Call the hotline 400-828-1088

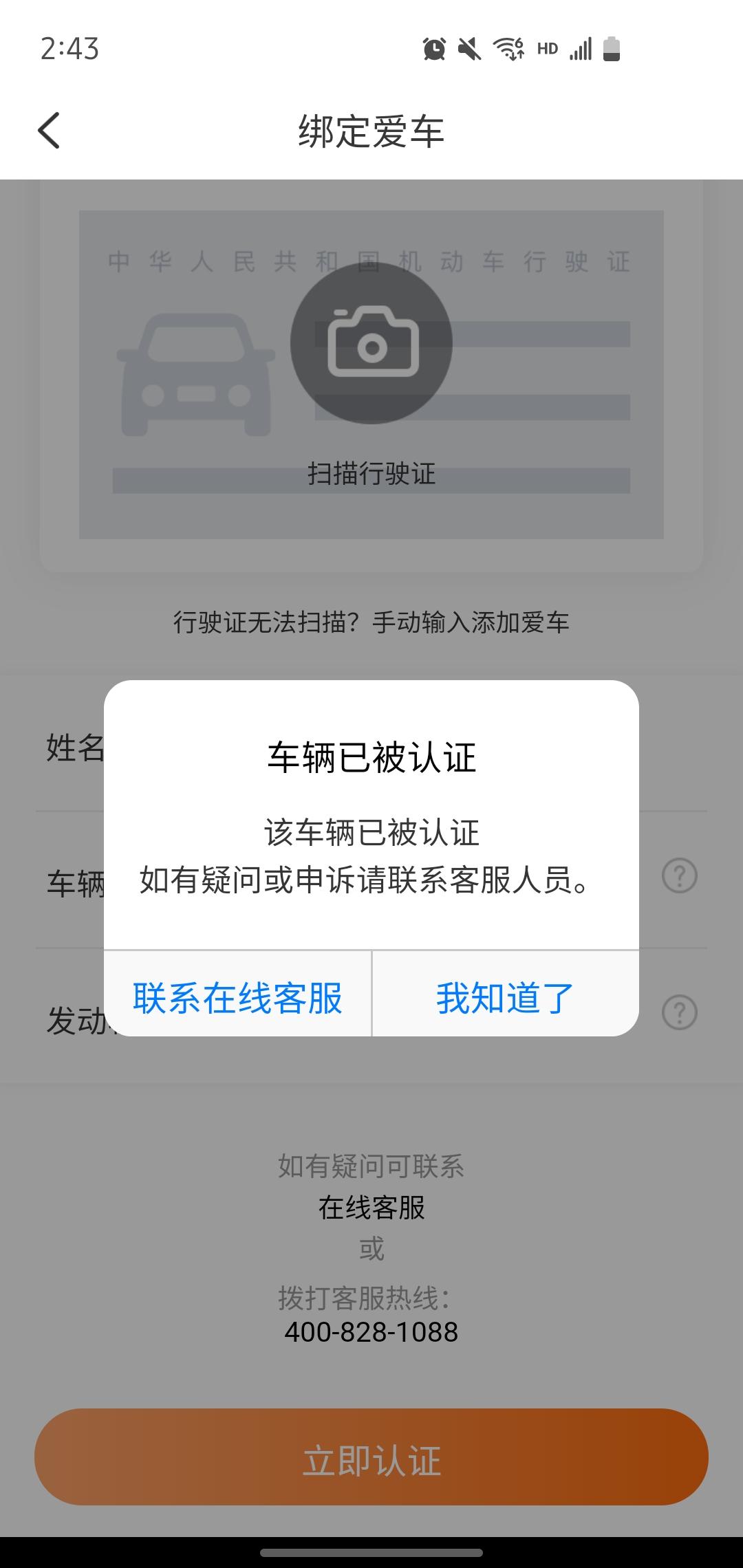pos(371,1332)
